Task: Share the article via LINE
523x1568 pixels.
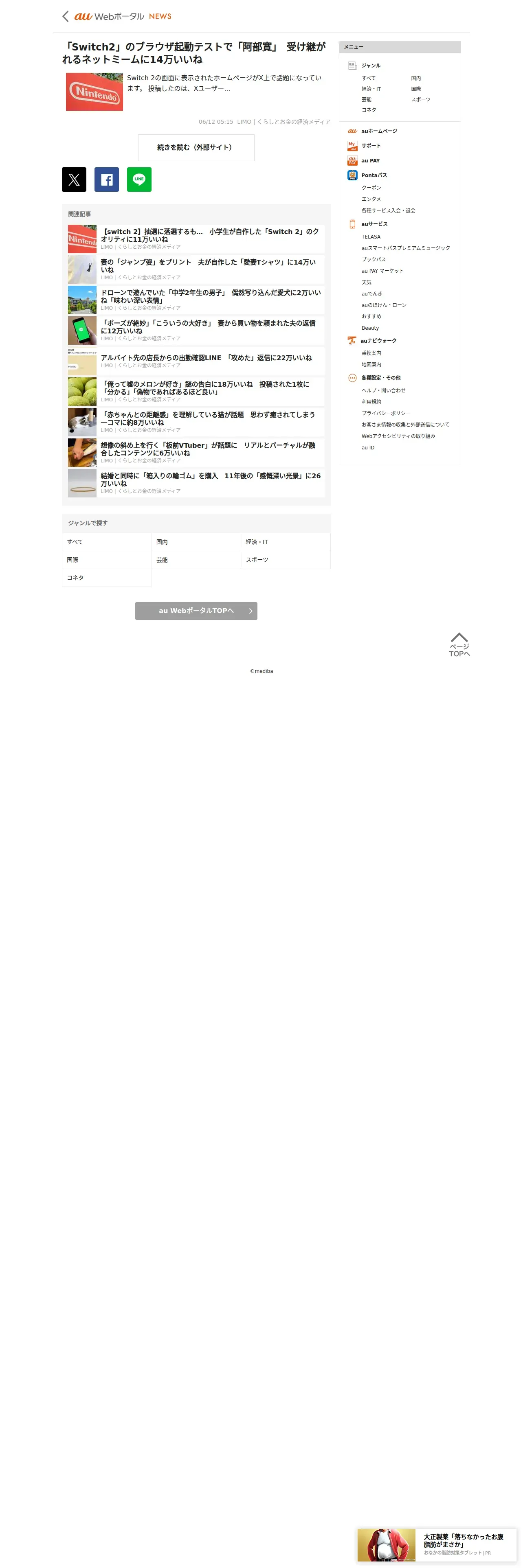Action: [139, 180]
